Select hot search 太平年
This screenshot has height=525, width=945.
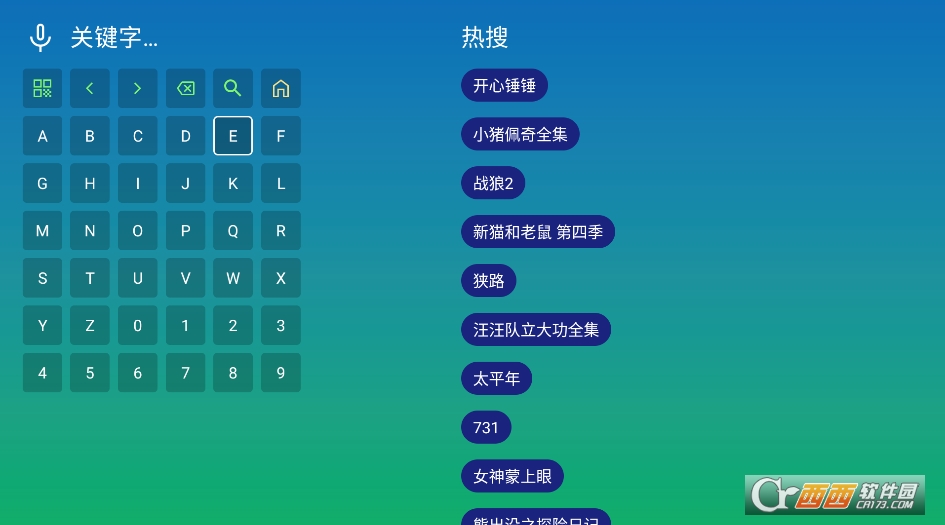pyautogui.click(x=496, y=378)
